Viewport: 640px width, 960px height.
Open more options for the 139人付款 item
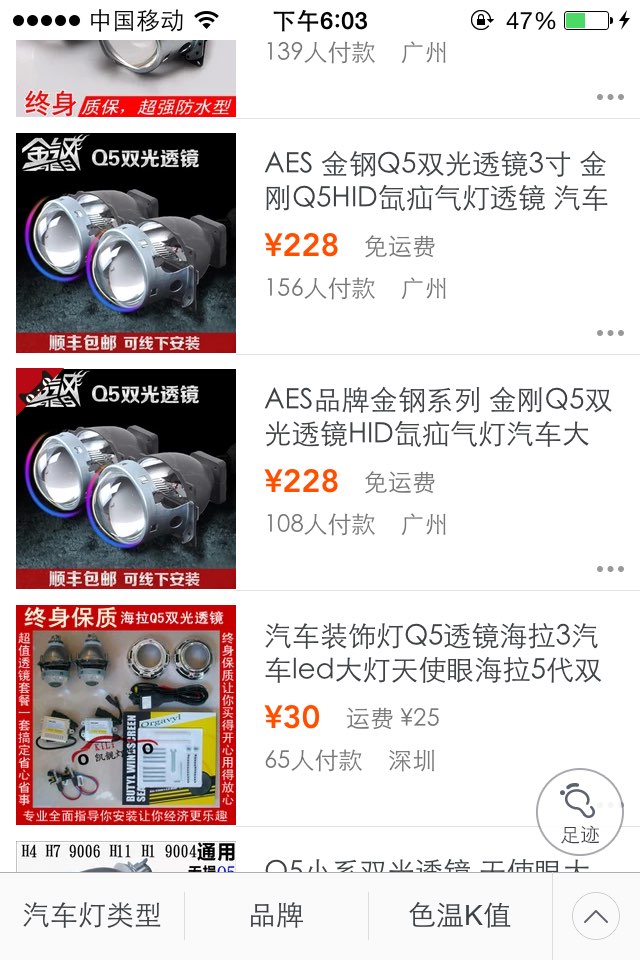610,97
